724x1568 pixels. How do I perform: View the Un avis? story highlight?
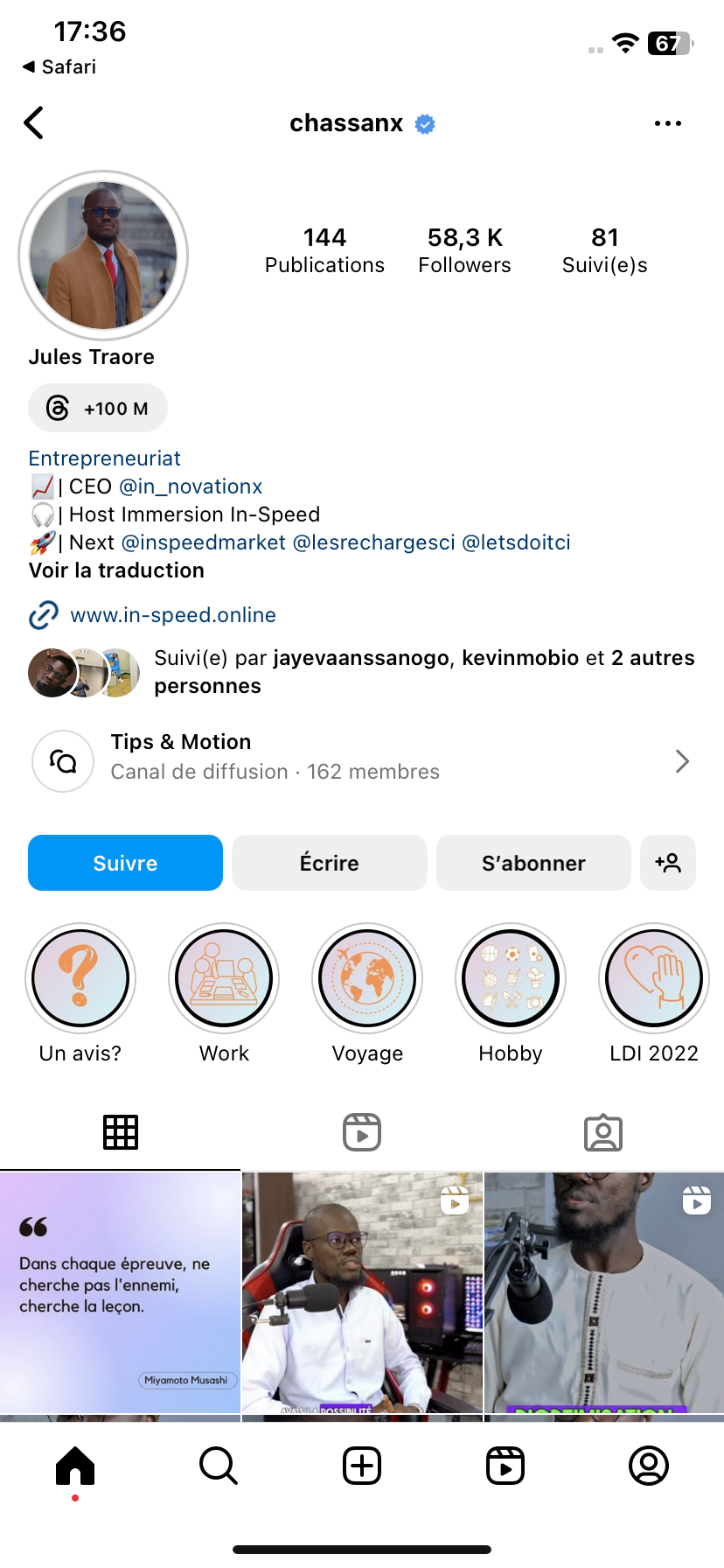click(x=80, y=978)
